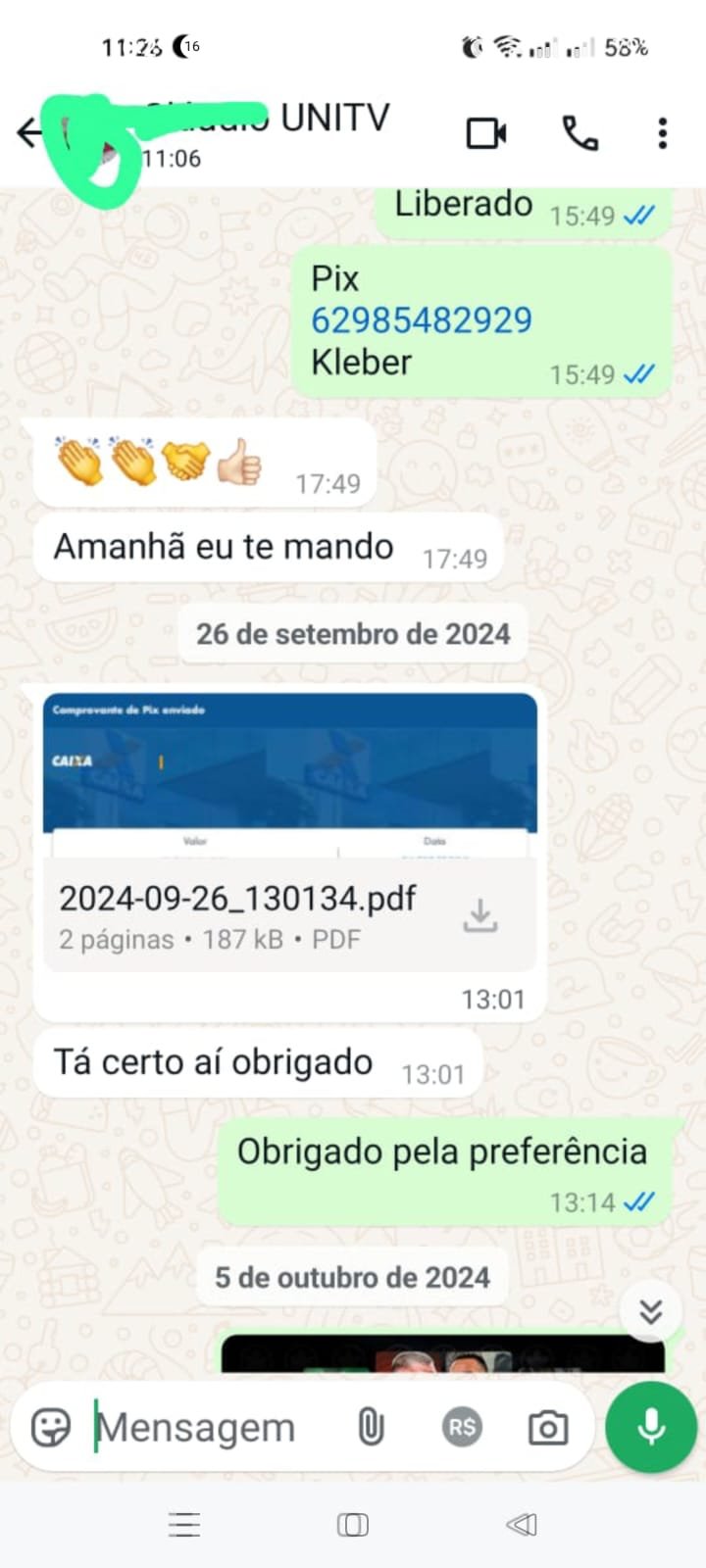
Task: Download the PDF receipt
Action: click(480, 915)
